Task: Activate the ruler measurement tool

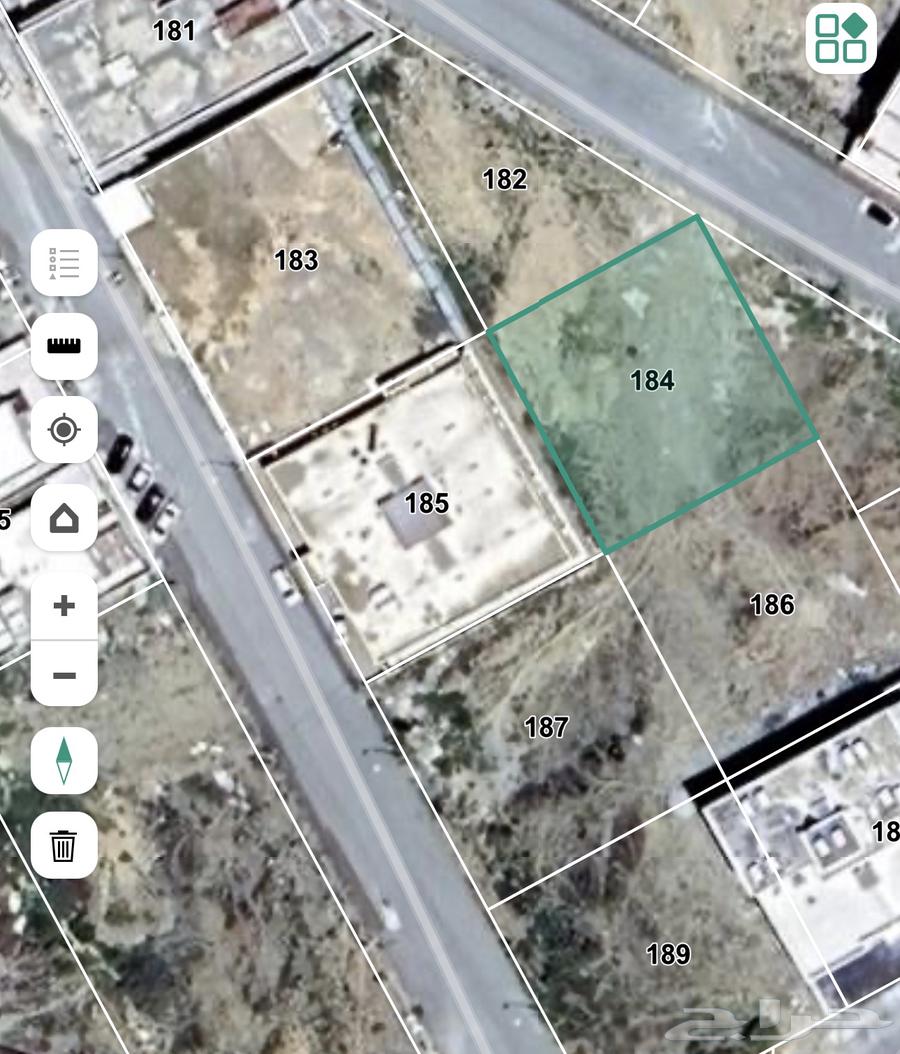Action: click(64, 347)
